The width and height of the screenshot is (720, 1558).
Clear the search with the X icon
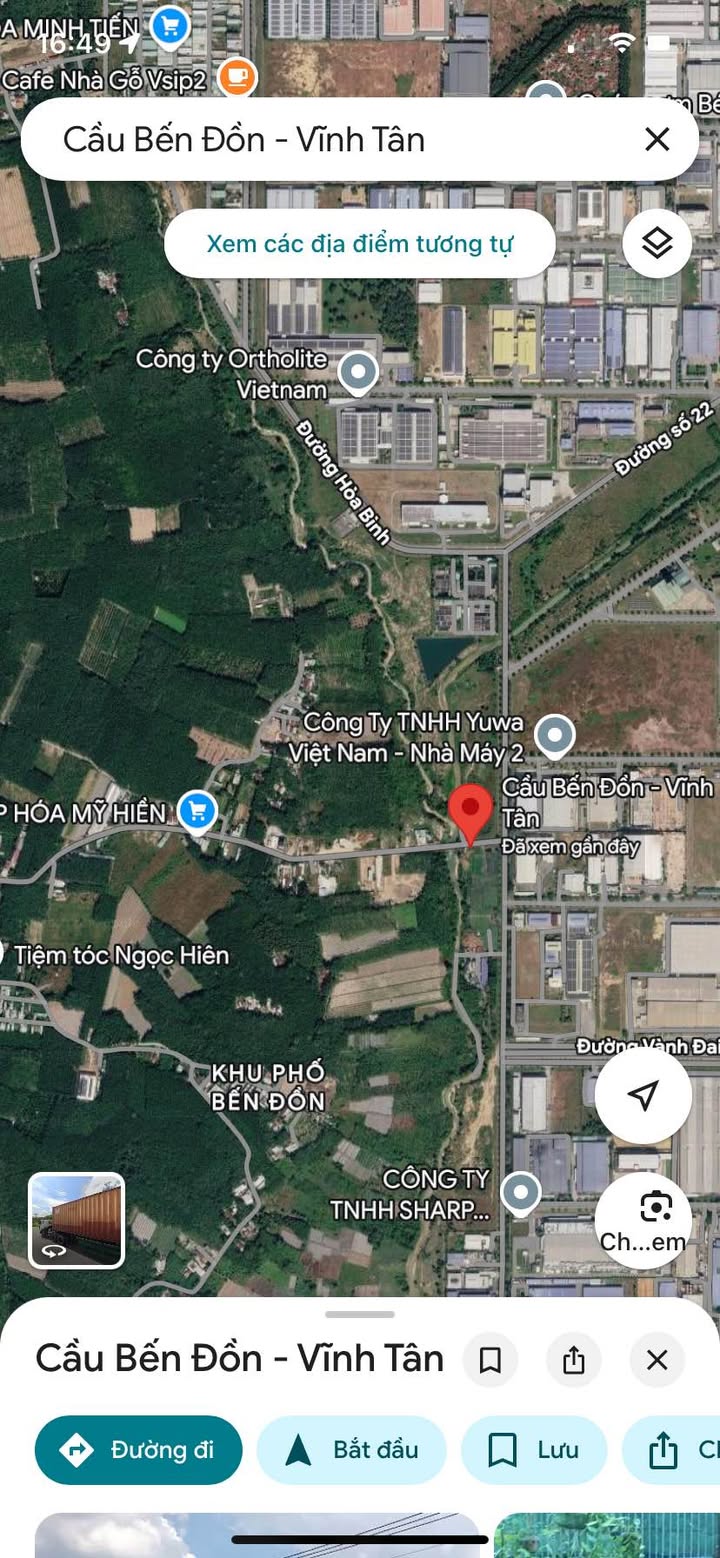pyautogui.click(x=657, y=139)
